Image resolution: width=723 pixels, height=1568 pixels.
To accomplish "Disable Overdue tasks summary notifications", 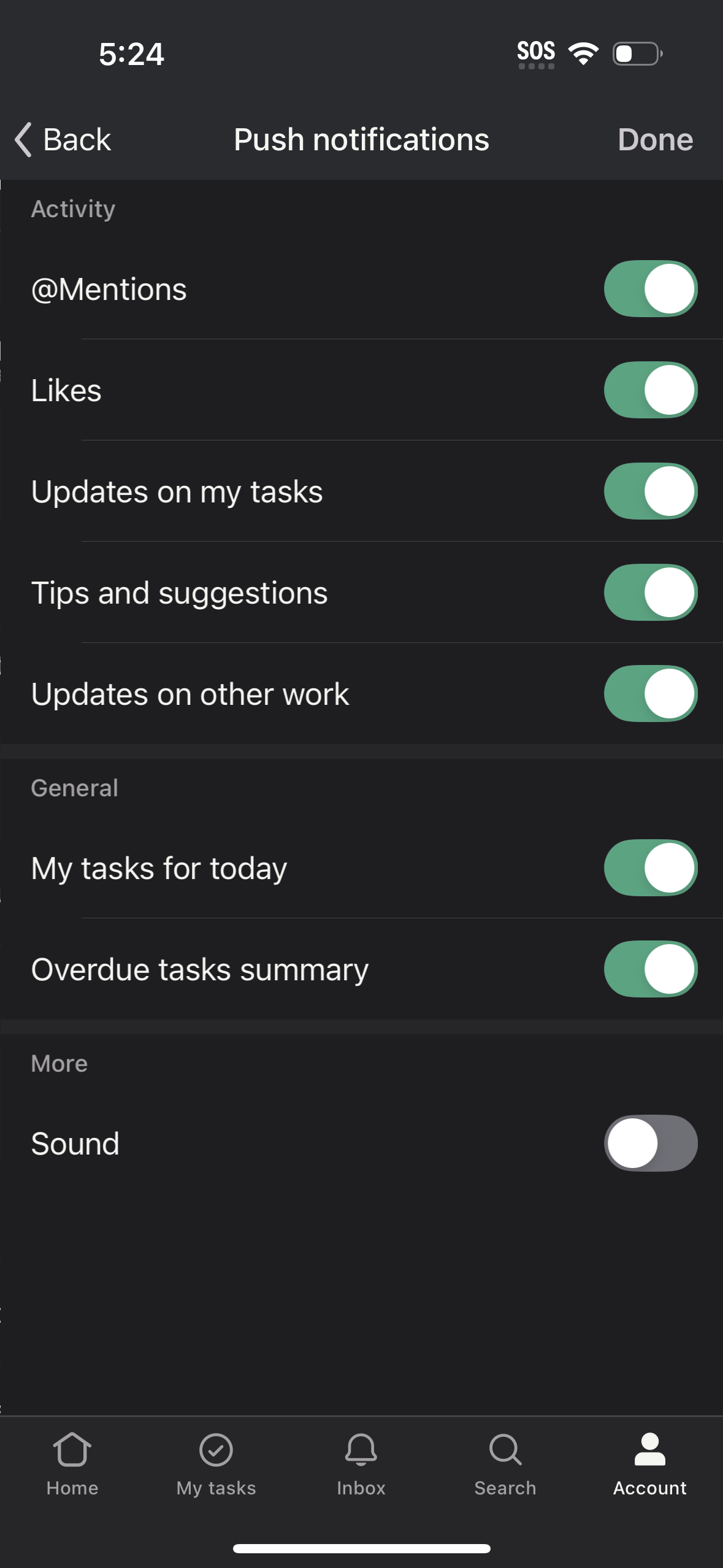I will coord(650,969).
